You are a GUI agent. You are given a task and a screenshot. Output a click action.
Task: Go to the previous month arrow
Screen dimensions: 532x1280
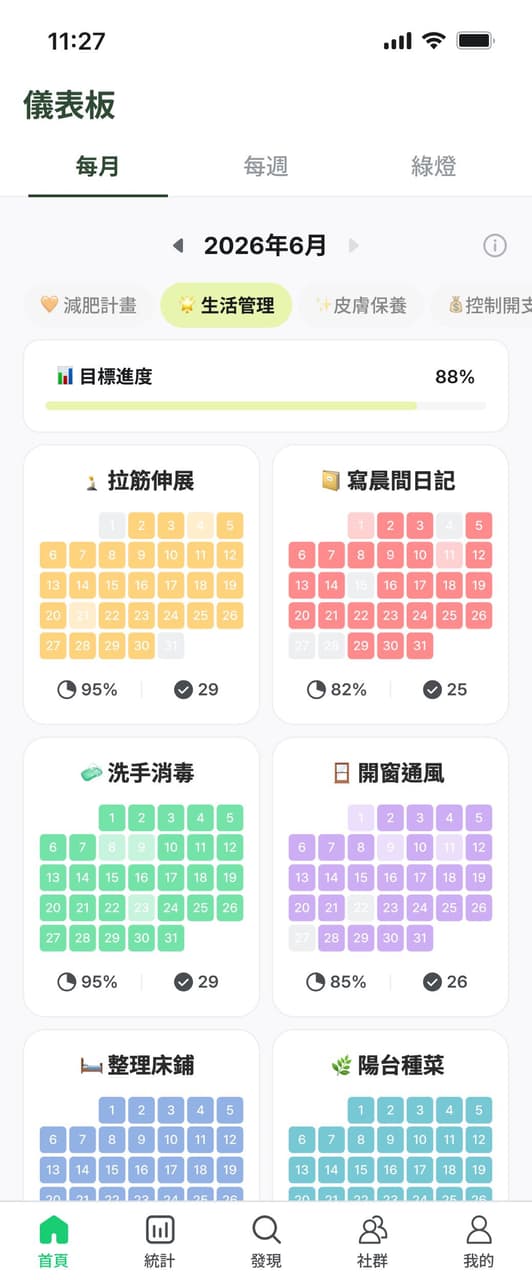(x=178, y=245)
